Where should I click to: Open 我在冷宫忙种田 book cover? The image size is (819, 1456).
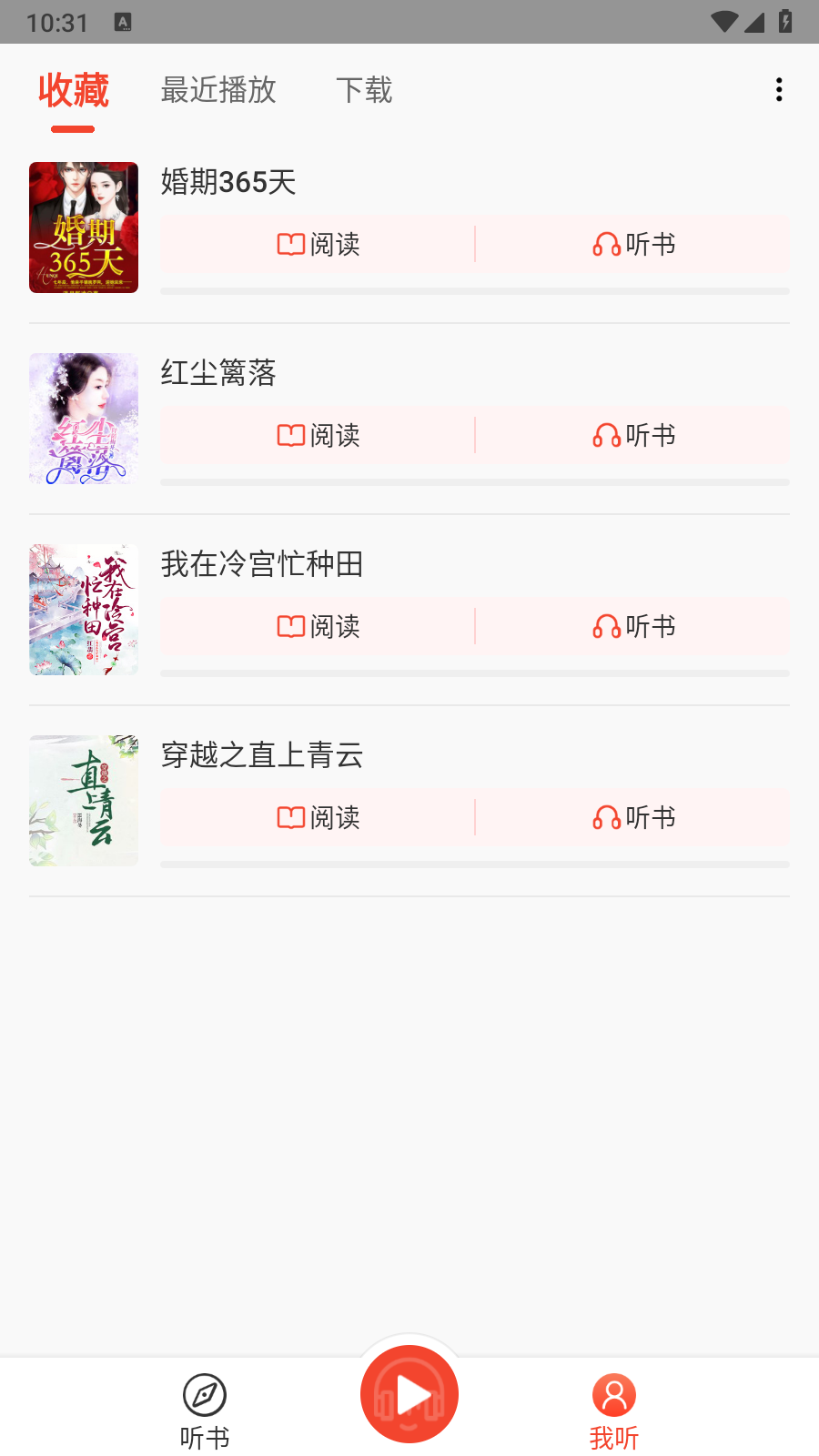click(x=84, y=610)
